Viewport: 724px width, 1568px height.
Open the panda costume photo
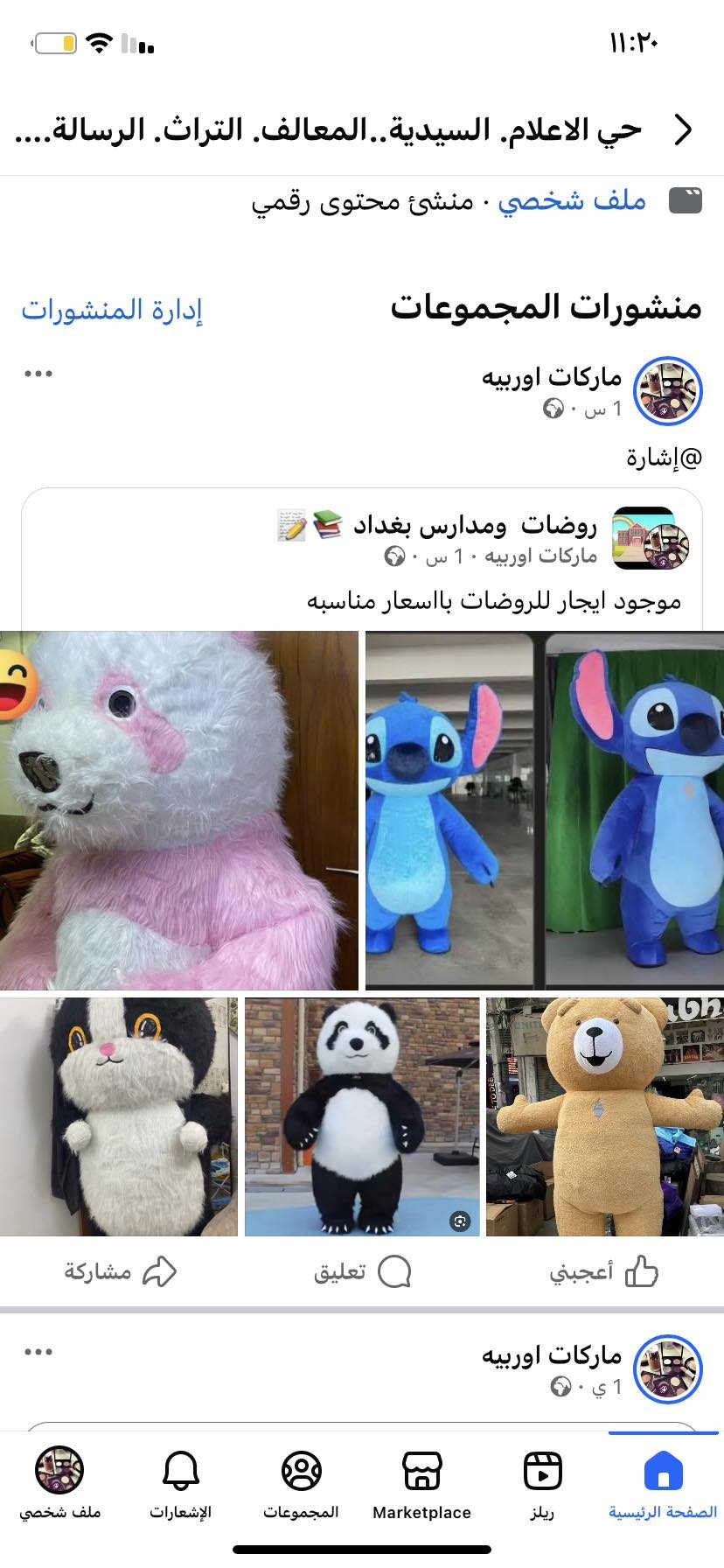point(362,1116)
